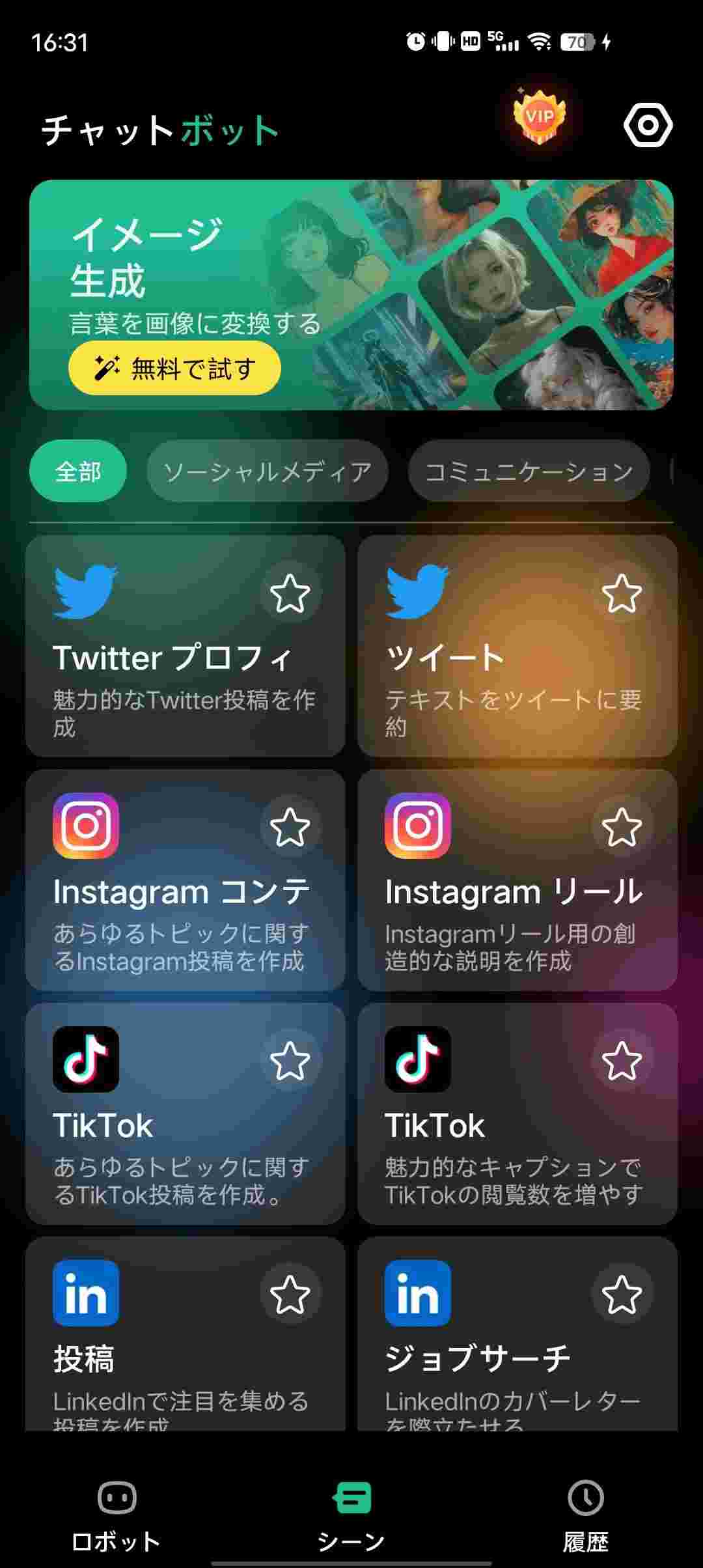Screen dimensions: 703x1568
Task: Filter by コミュニケーション chip
Action: click(529, 471)
